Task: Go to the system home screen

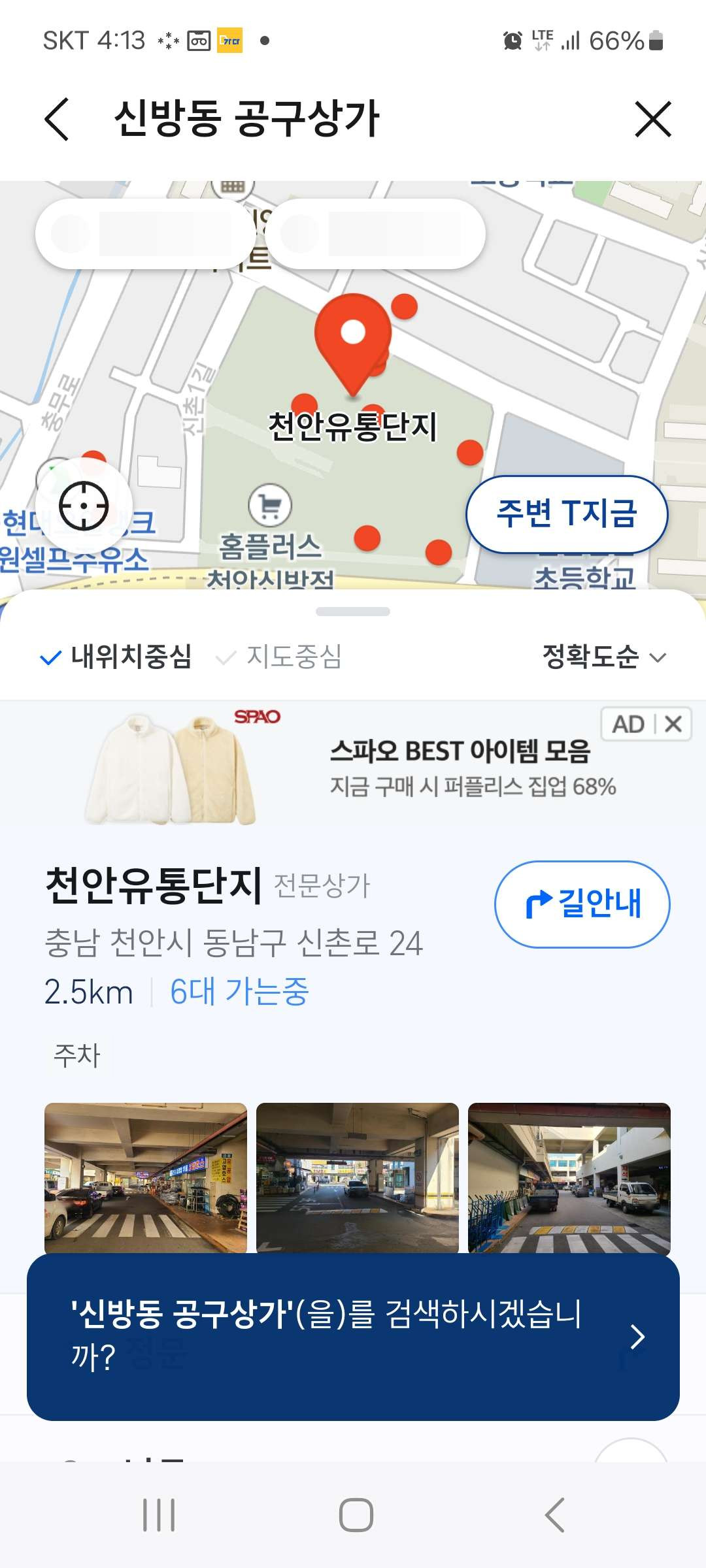Action: (356, 1515)
